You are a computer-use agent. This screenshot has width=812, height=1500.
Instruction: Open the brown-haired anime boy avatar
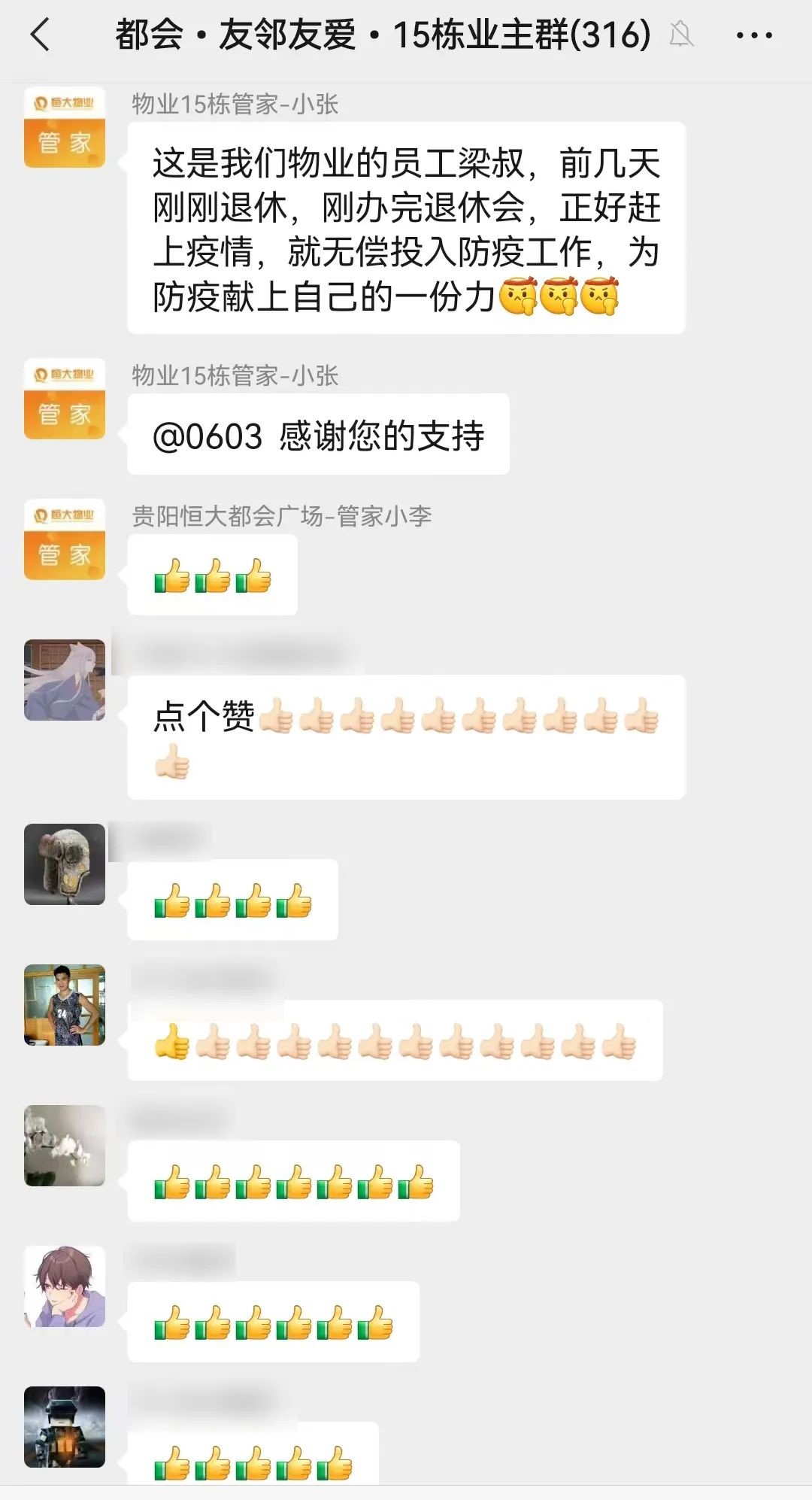coord(65,1286)
